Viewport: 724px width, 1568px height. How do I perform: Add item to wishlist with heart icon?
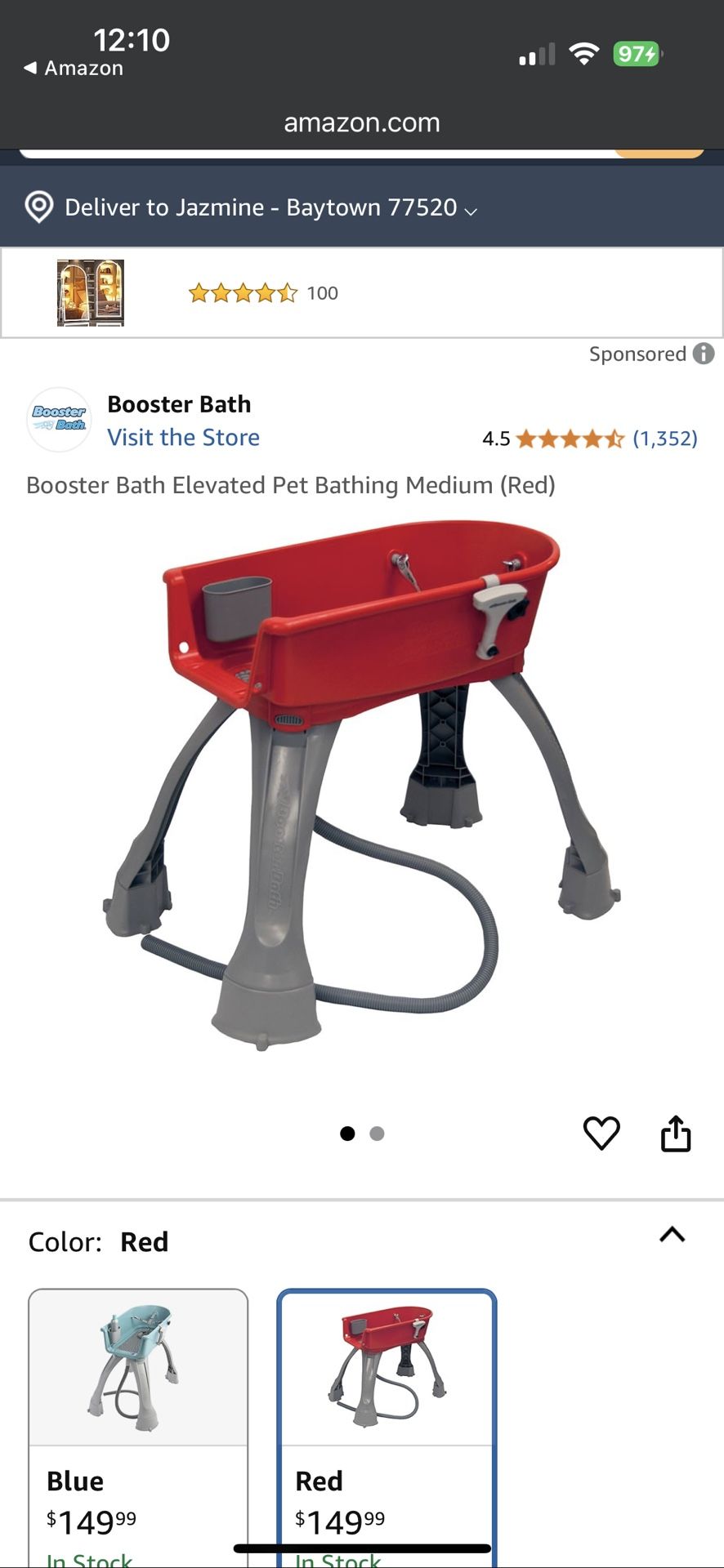click(x=602, y=1132)
